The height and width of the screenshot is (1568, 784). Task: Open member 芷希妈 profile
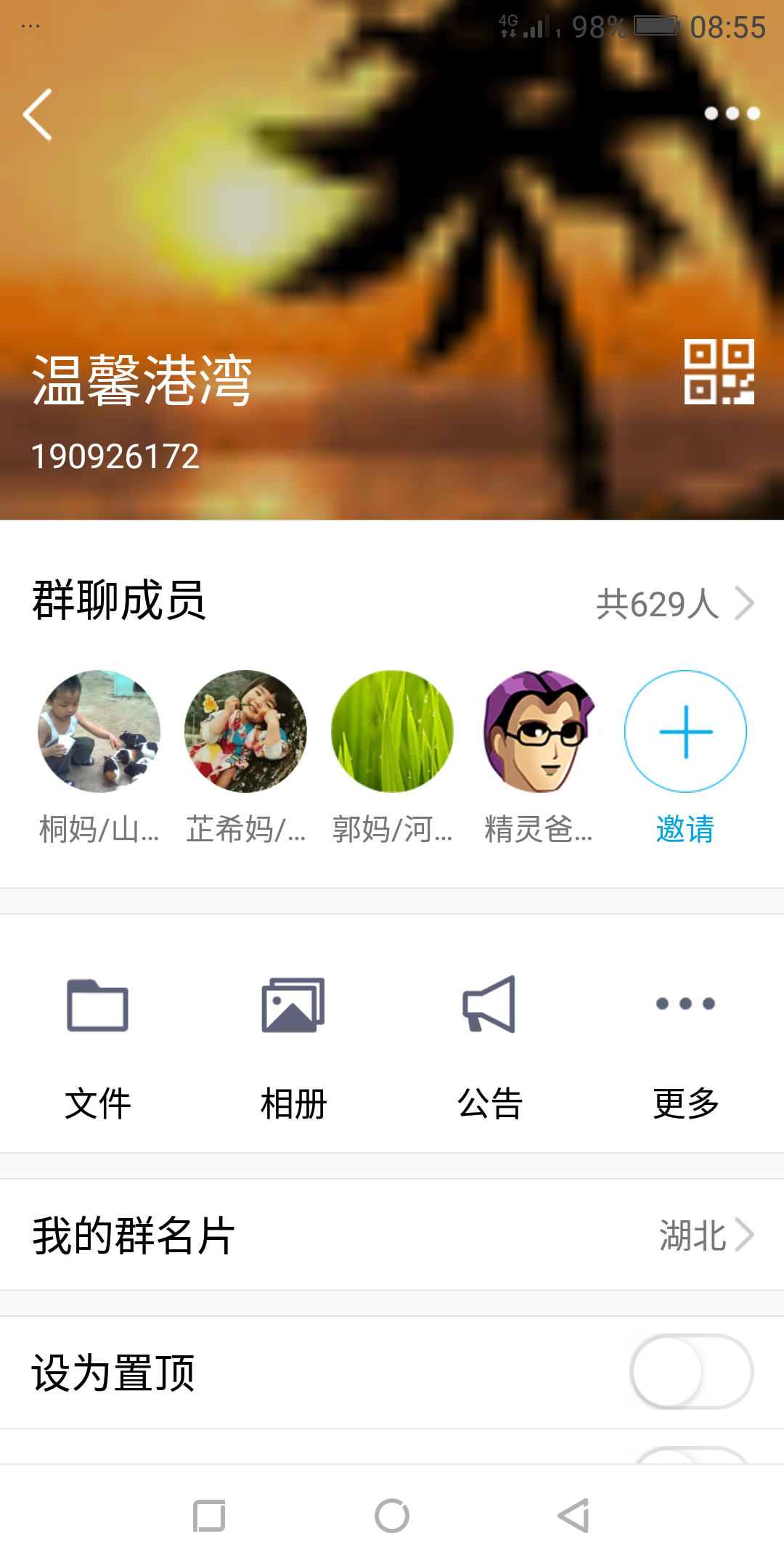(x=245, y=732)
